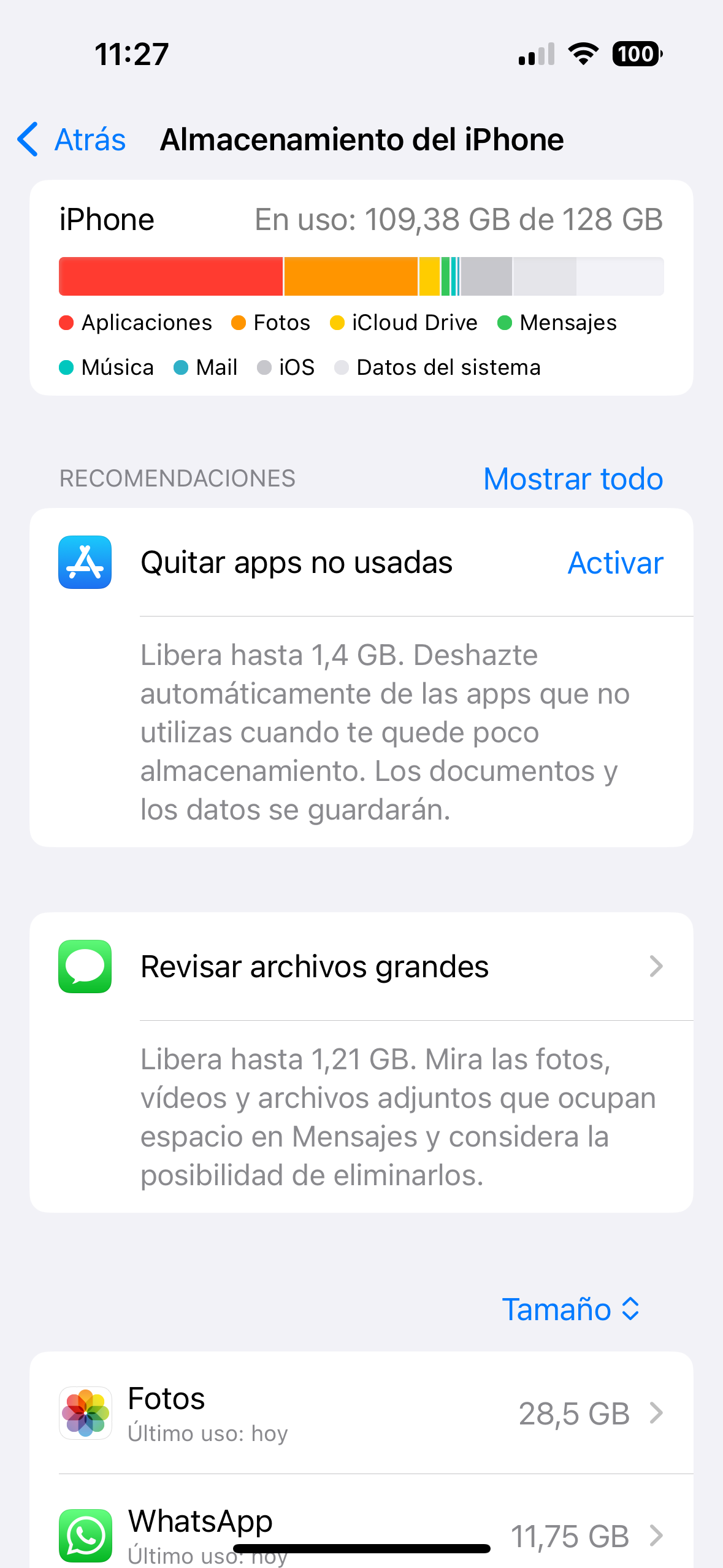Viewport: 723px width, 1568px height.
Task: Go back with the Atrás button
Action: pos(72,140)
